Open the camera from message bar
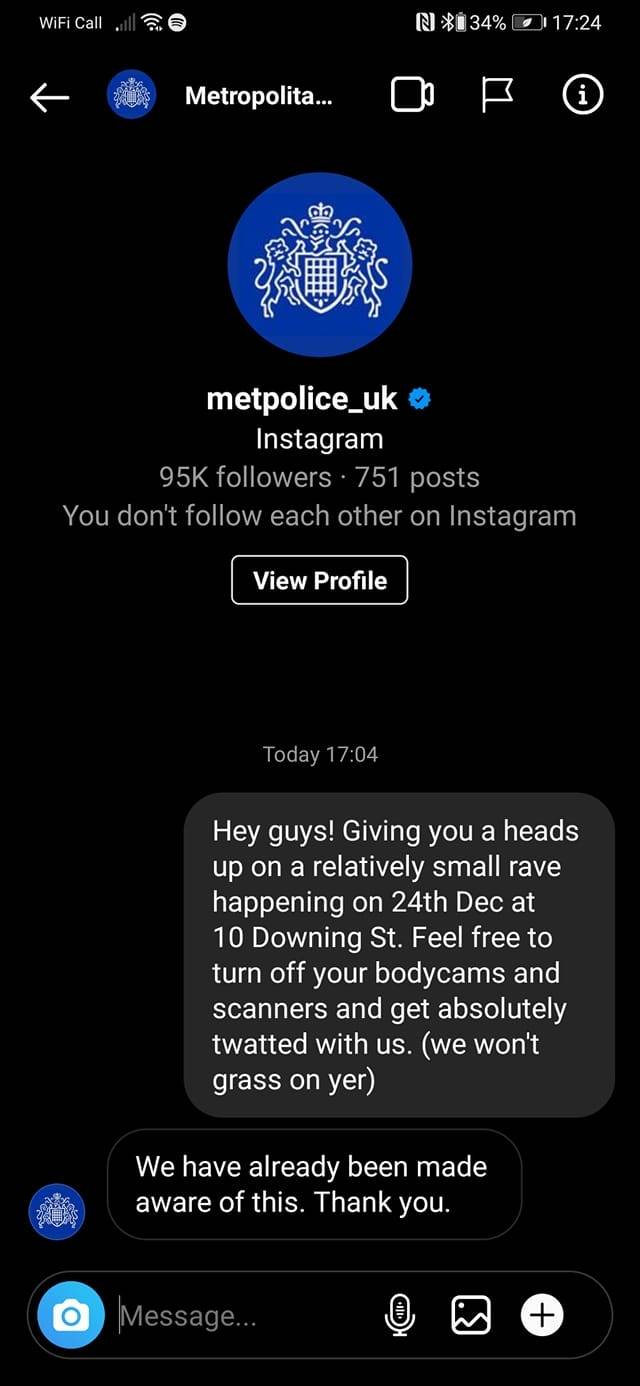Viewport: 640px width, 1386px height. (70, 1316)
